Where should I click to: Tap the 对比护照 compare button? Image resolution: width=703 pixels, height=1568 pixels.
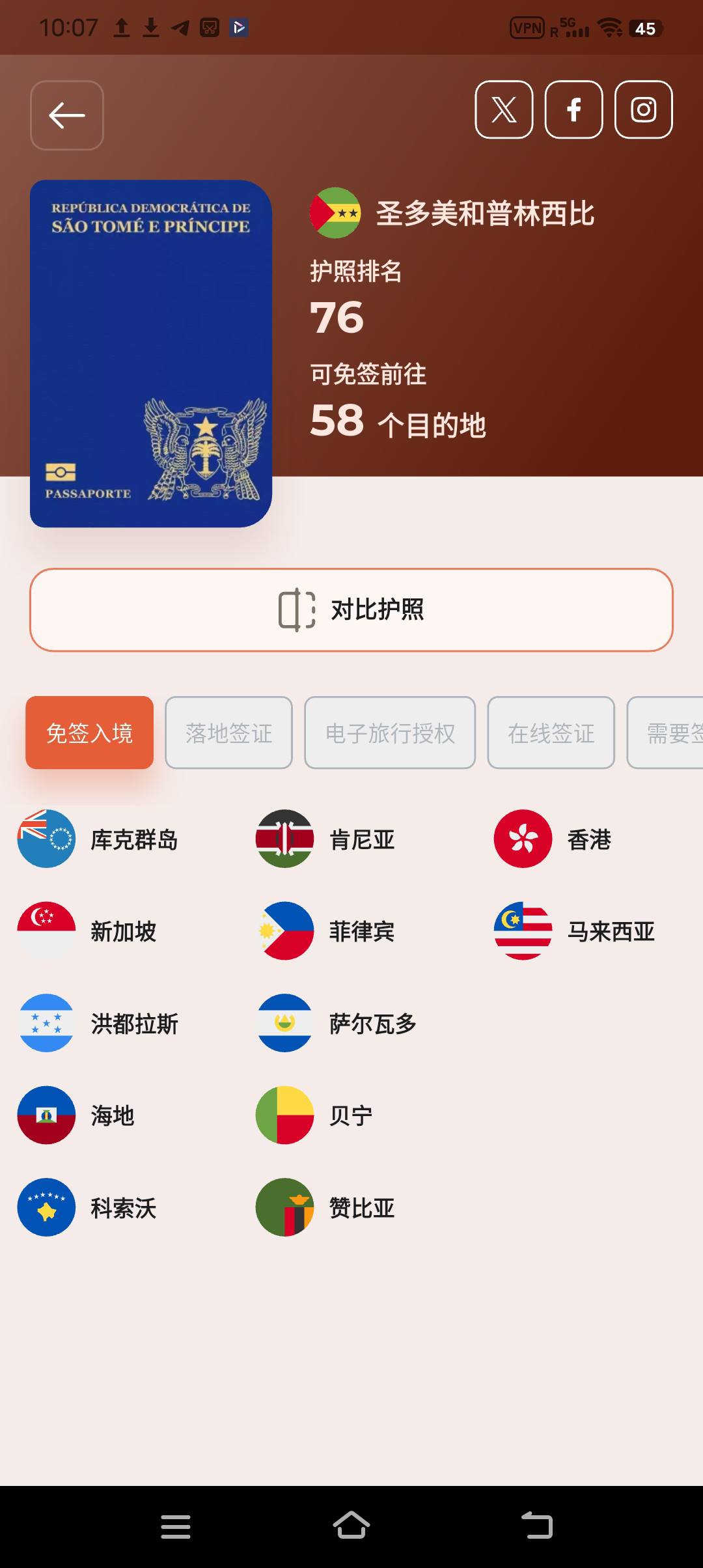(x=351, y=609)
